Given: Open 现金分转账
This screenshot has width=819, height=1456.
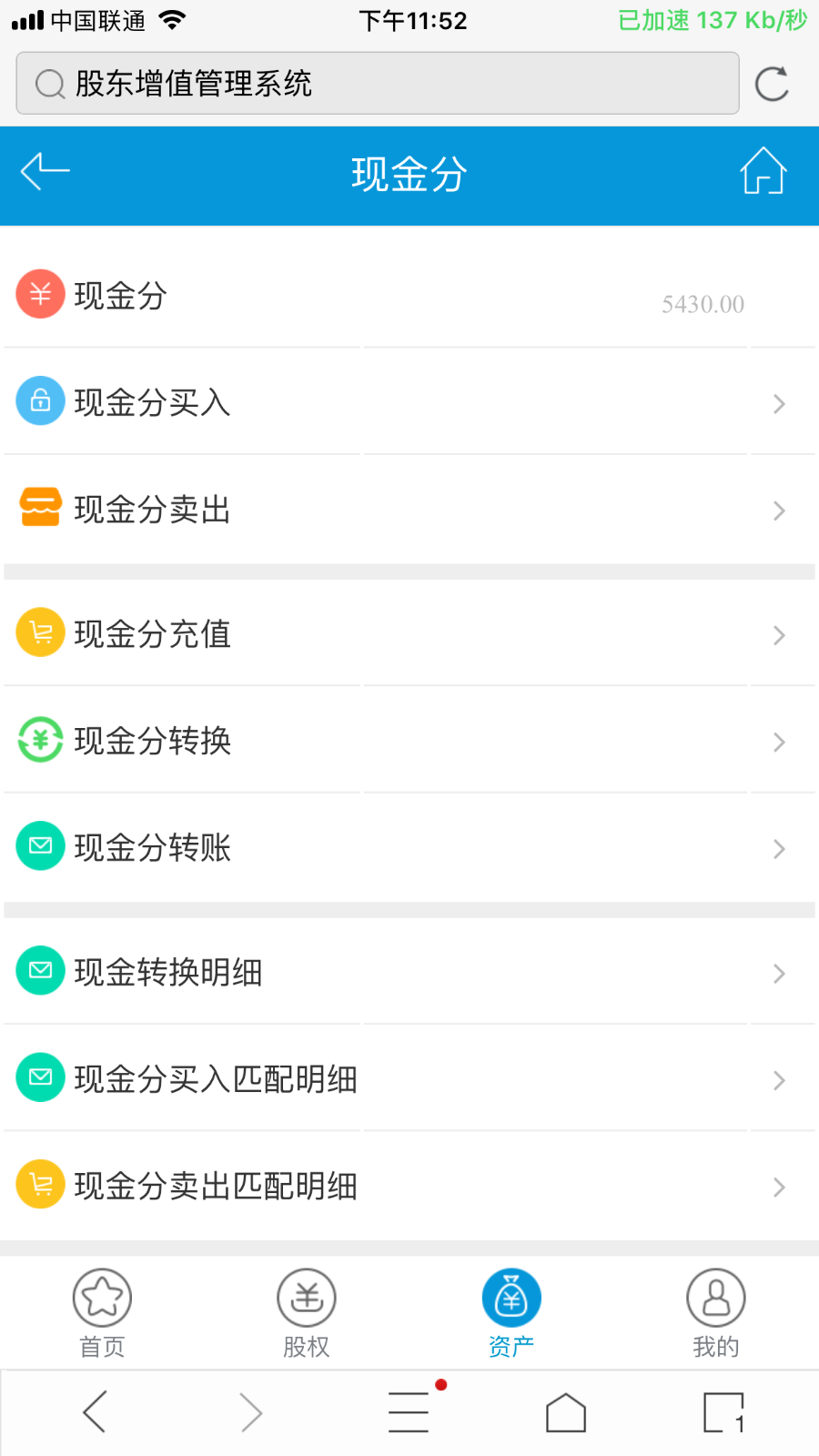Looking at the screenshot, I should [409, 847].
